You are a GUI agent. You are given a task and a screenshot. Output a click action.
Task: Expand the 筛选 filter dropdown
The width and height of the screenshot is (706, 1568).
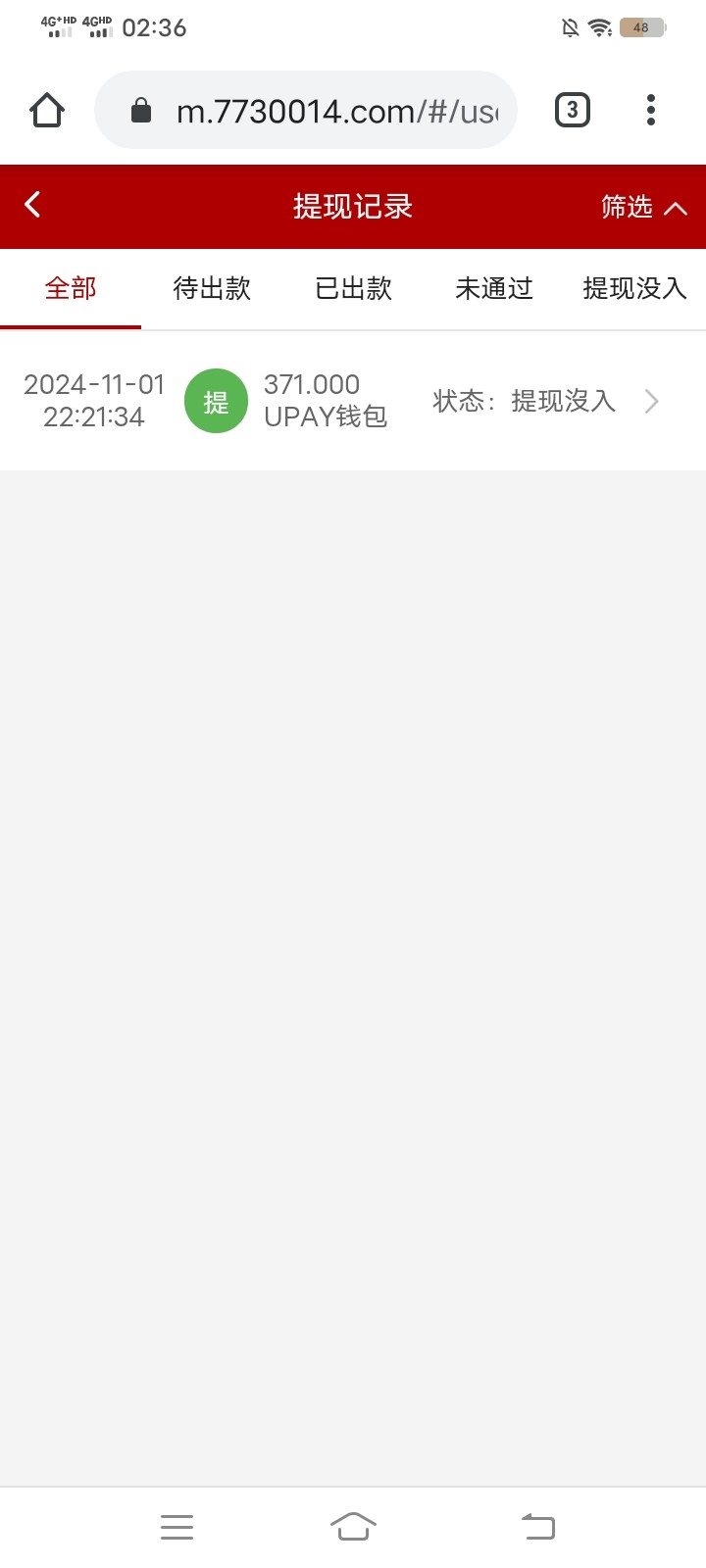click(x=643, y=207)
